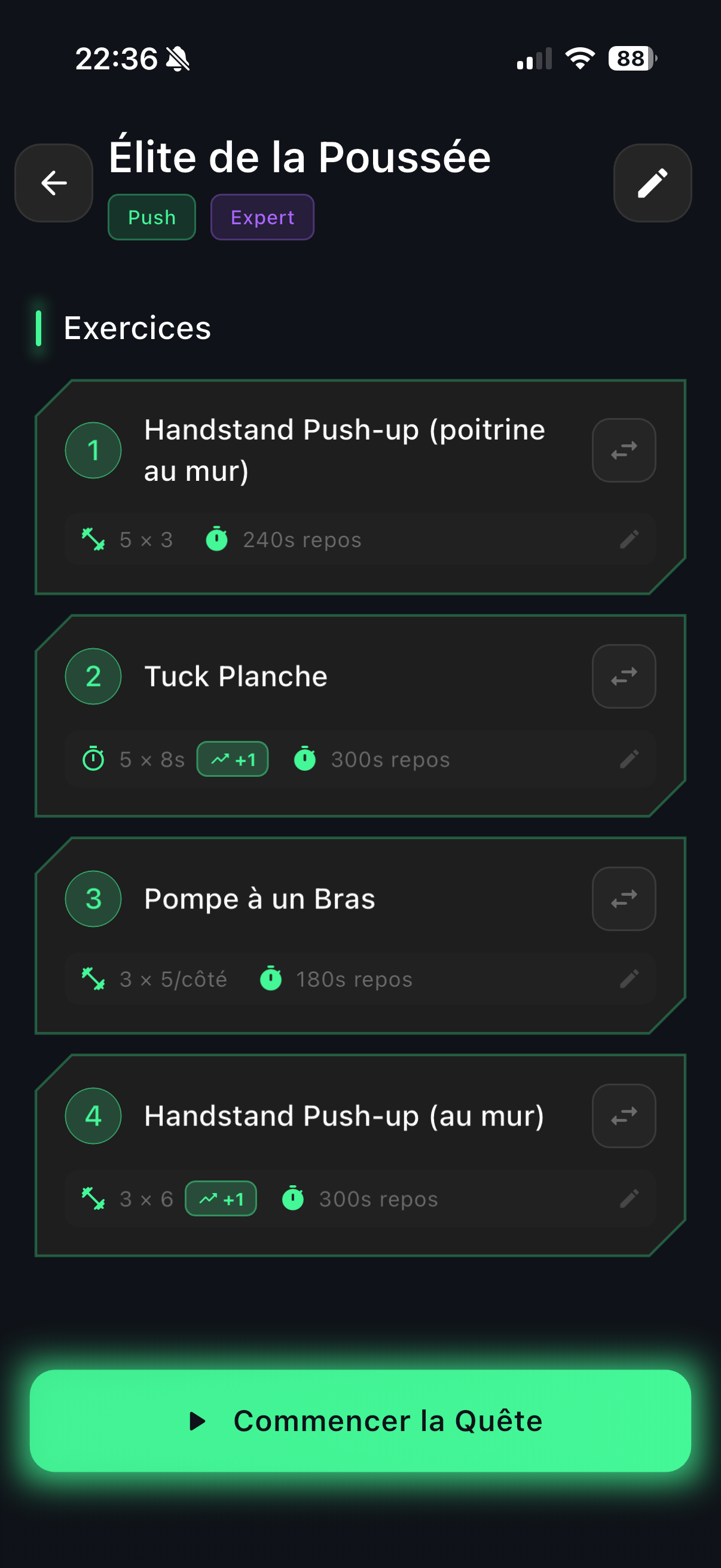
Task: Edit the Pompe à un Bras set details
Action: pyautogui.click(x=629, y=979)
